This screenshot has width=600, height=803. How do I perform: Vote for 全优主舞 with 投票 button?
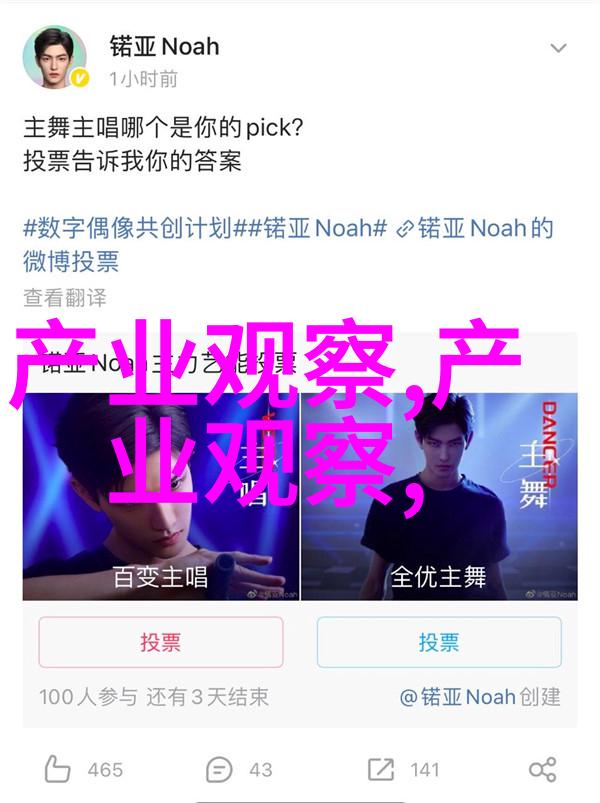point(438,642)
